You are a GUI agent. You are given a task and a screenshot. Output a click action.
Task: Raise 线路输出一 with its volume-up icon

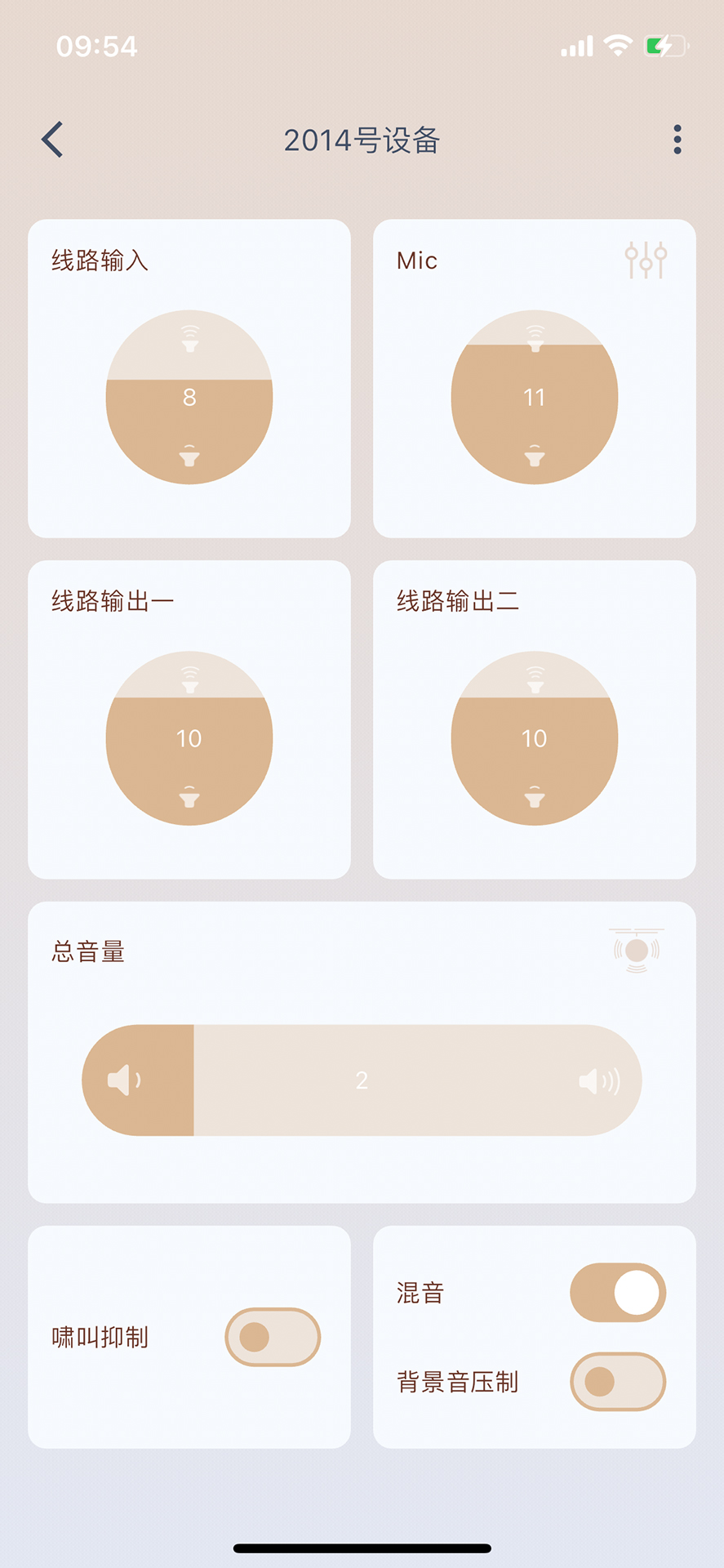(x=189, y=678)
